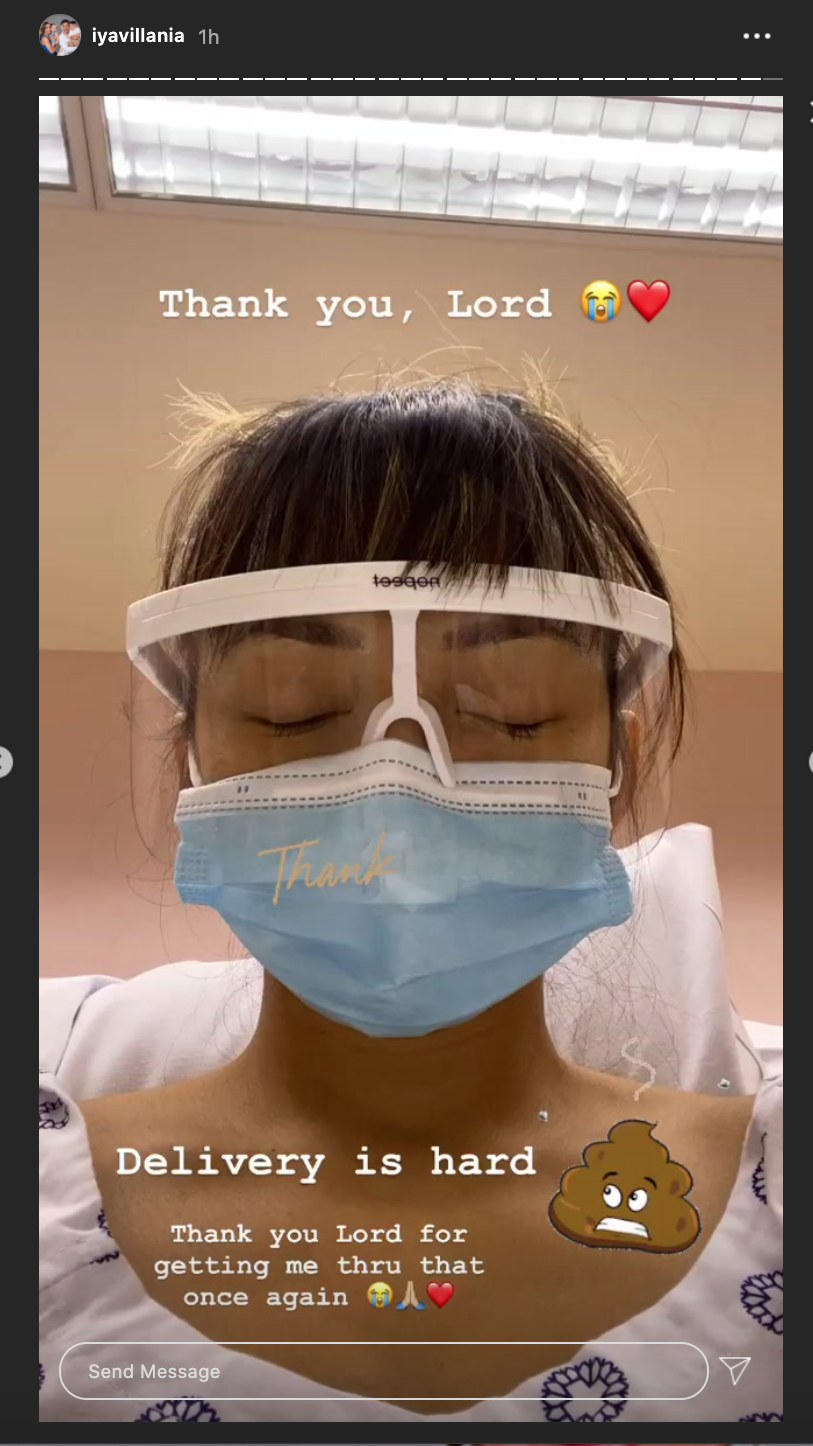
Task: Go to the next story using right arrow
Action: point(809,763)
